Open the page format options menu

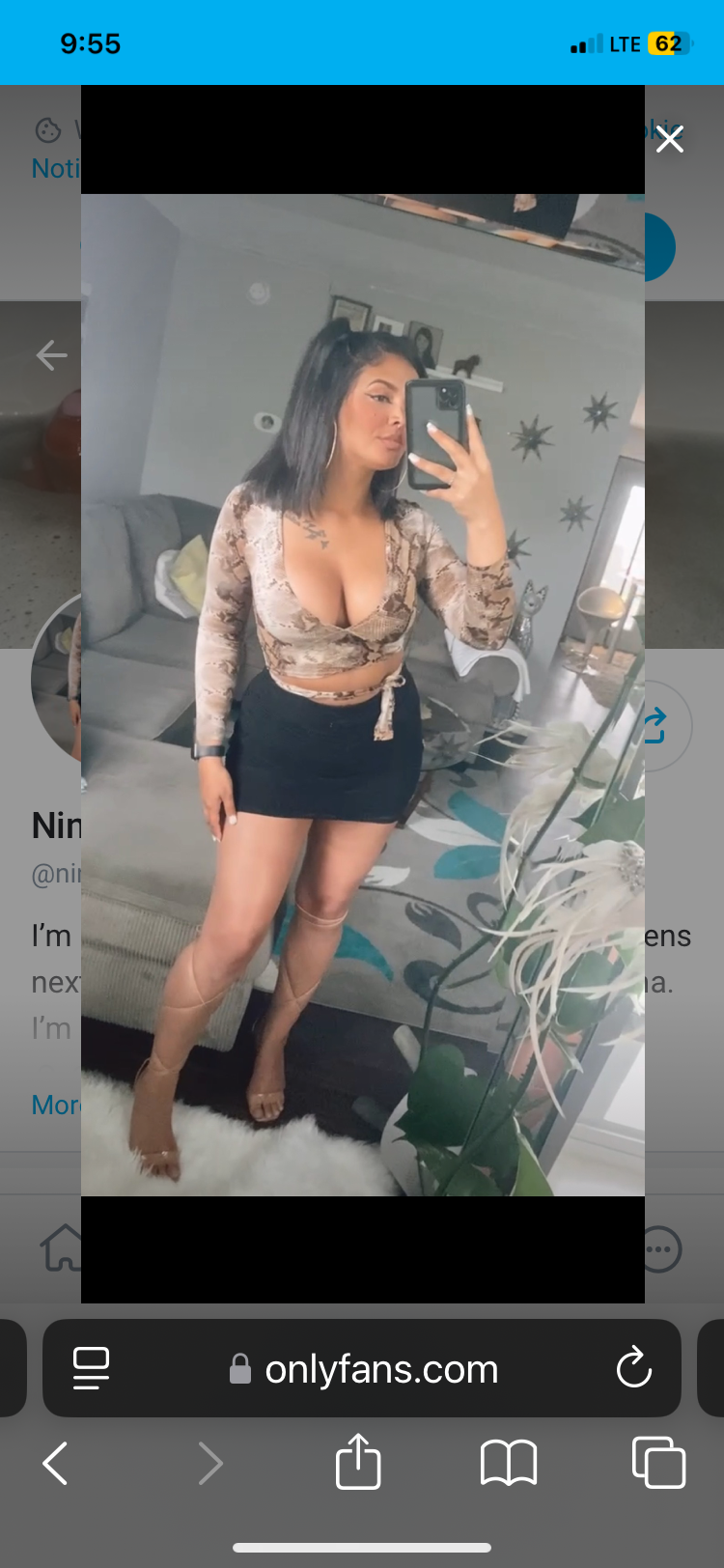pos(92,1368)
